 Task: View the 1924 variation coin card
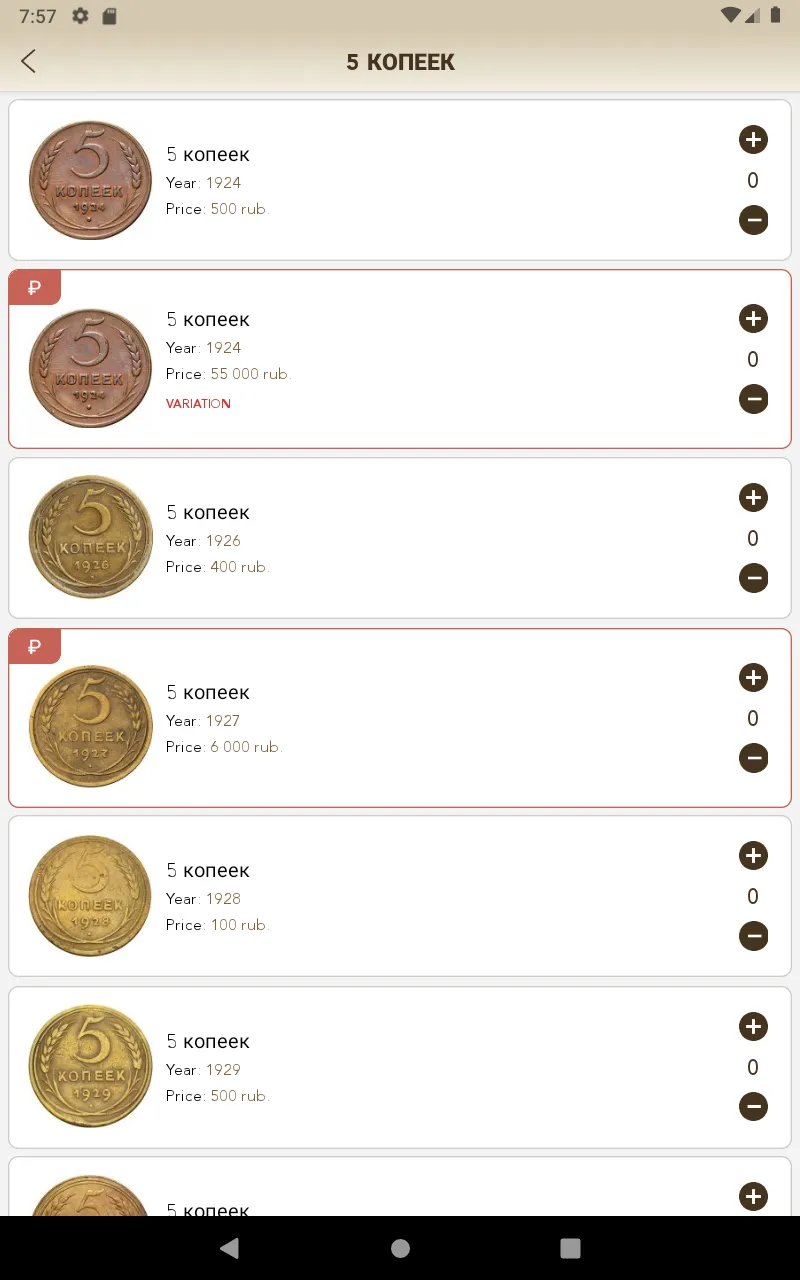(400, 359)
